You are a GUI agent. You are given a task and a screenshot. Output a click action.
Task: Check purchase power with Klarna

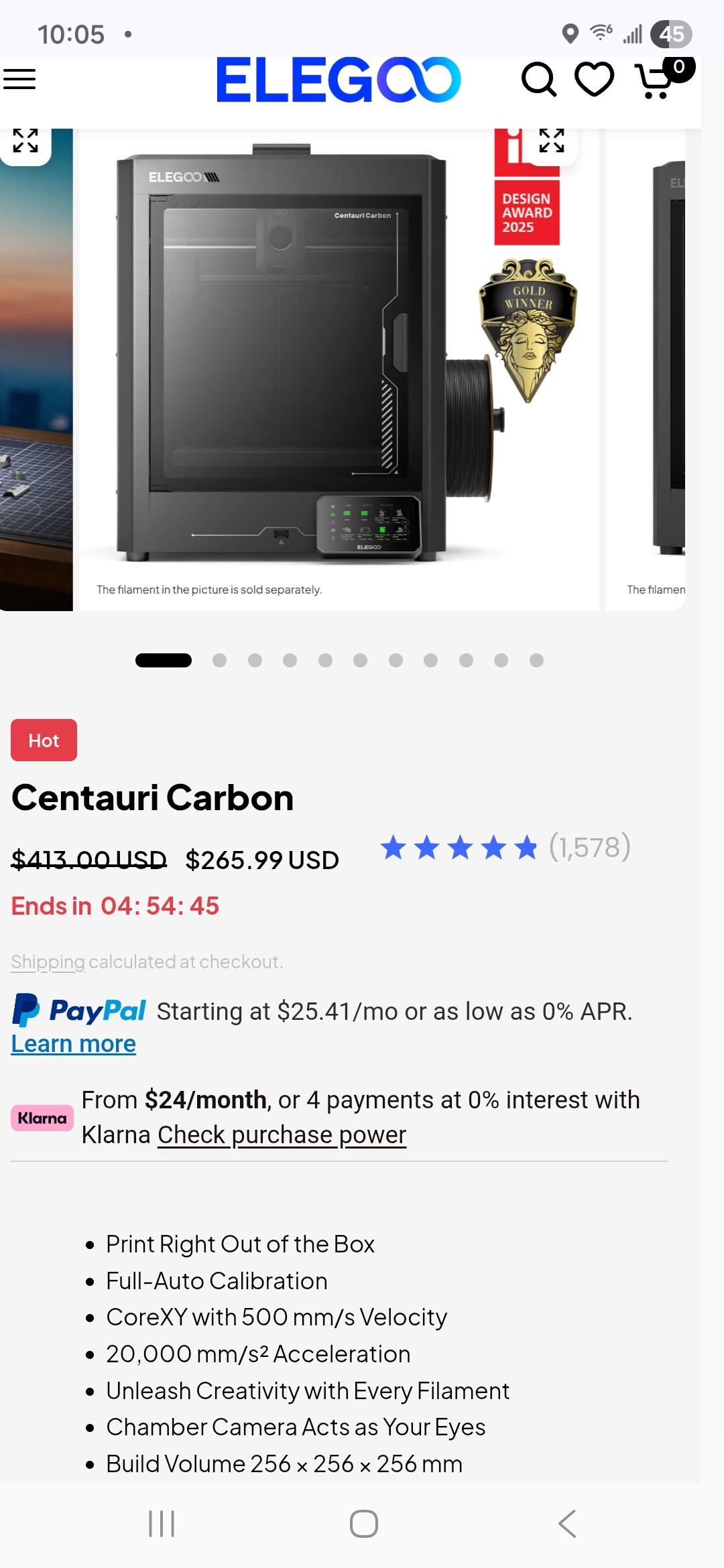tap(282, 1135)
